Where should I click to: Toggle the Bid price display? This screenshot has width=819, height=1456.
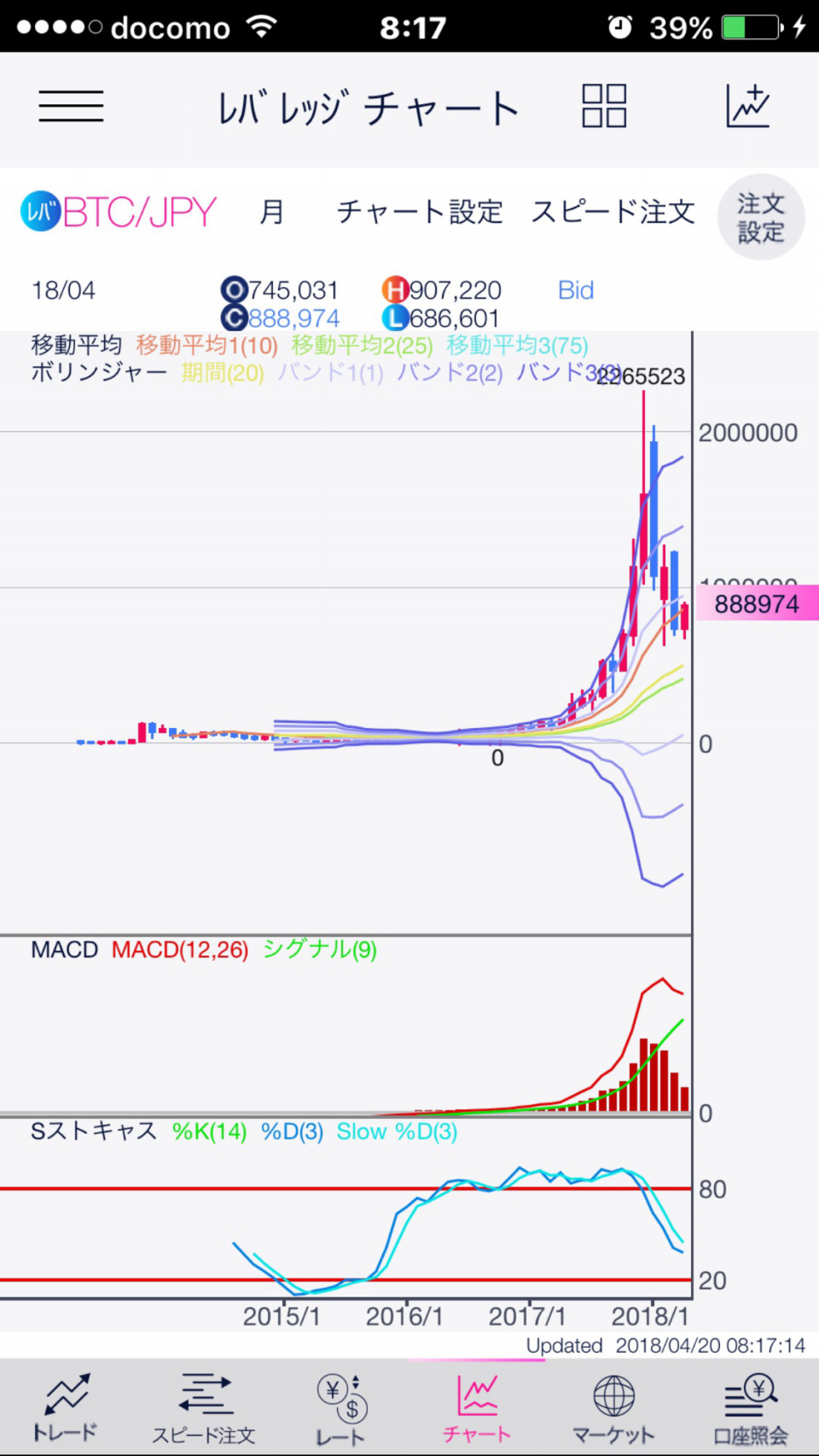576,290
